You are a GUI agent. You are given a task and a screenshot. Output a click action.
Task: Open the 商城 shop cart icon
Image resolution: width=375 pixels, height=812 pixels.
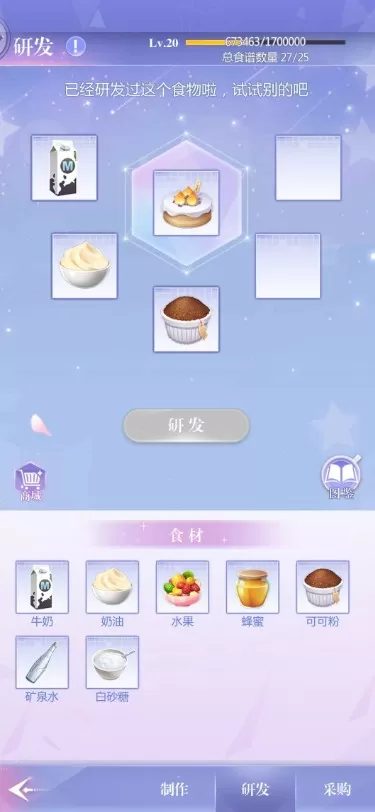31,482
